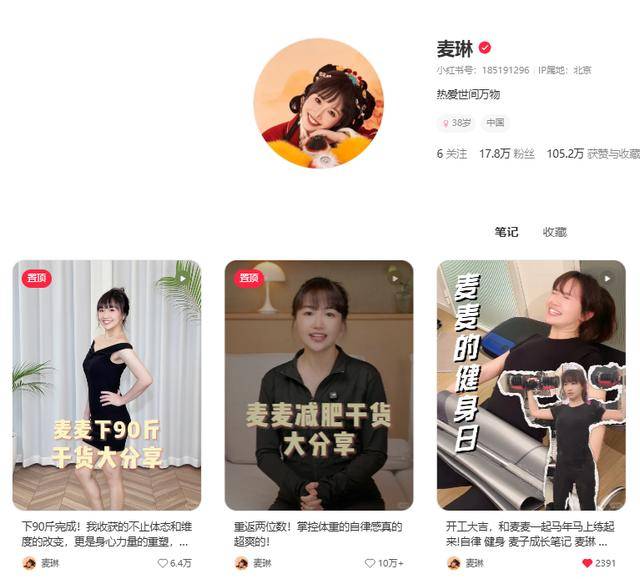640x579 pixels.
Task: Switch to the 收藏 tab
Action: point(554,232)
